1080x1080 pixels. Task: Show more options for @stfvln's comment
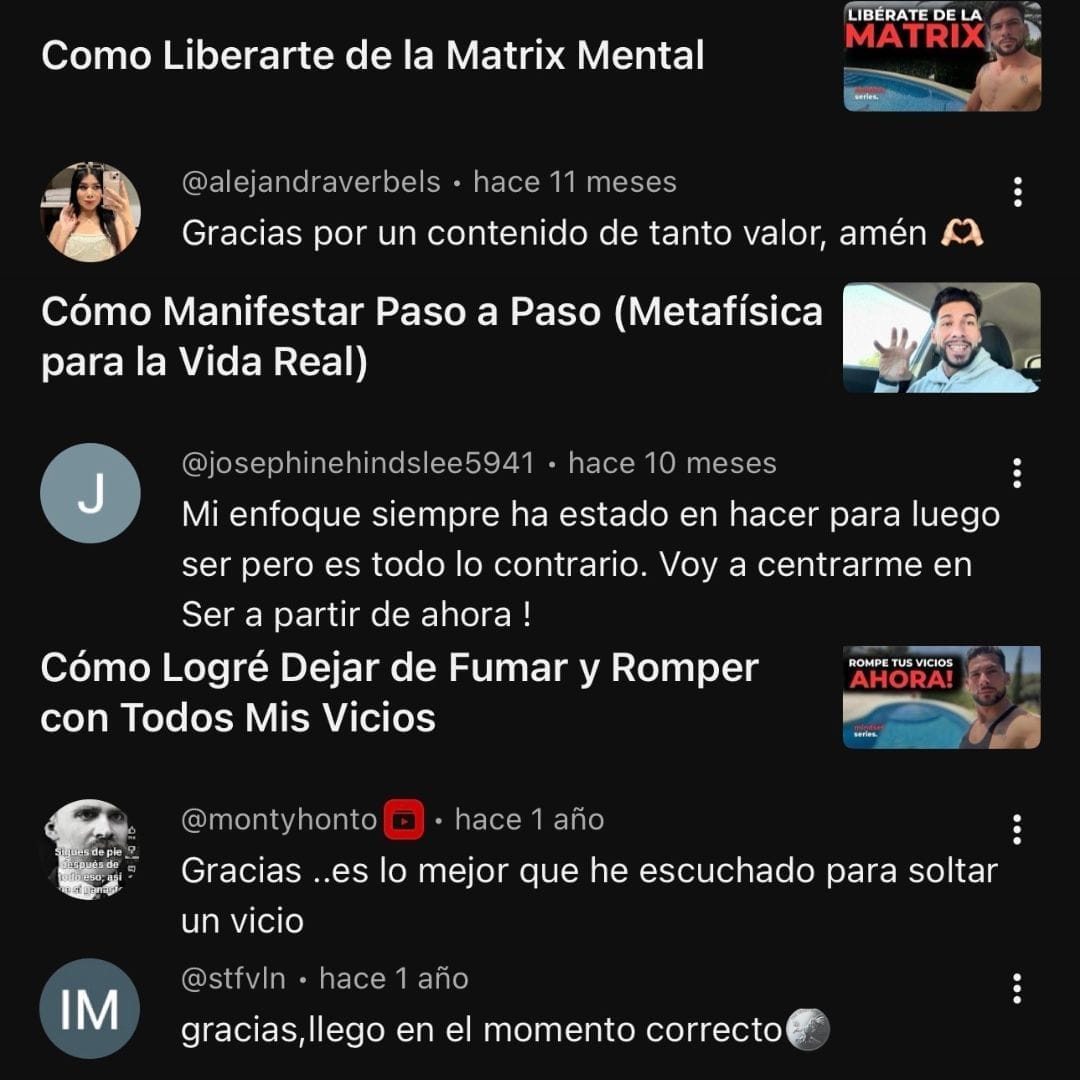click(1017, 988)
